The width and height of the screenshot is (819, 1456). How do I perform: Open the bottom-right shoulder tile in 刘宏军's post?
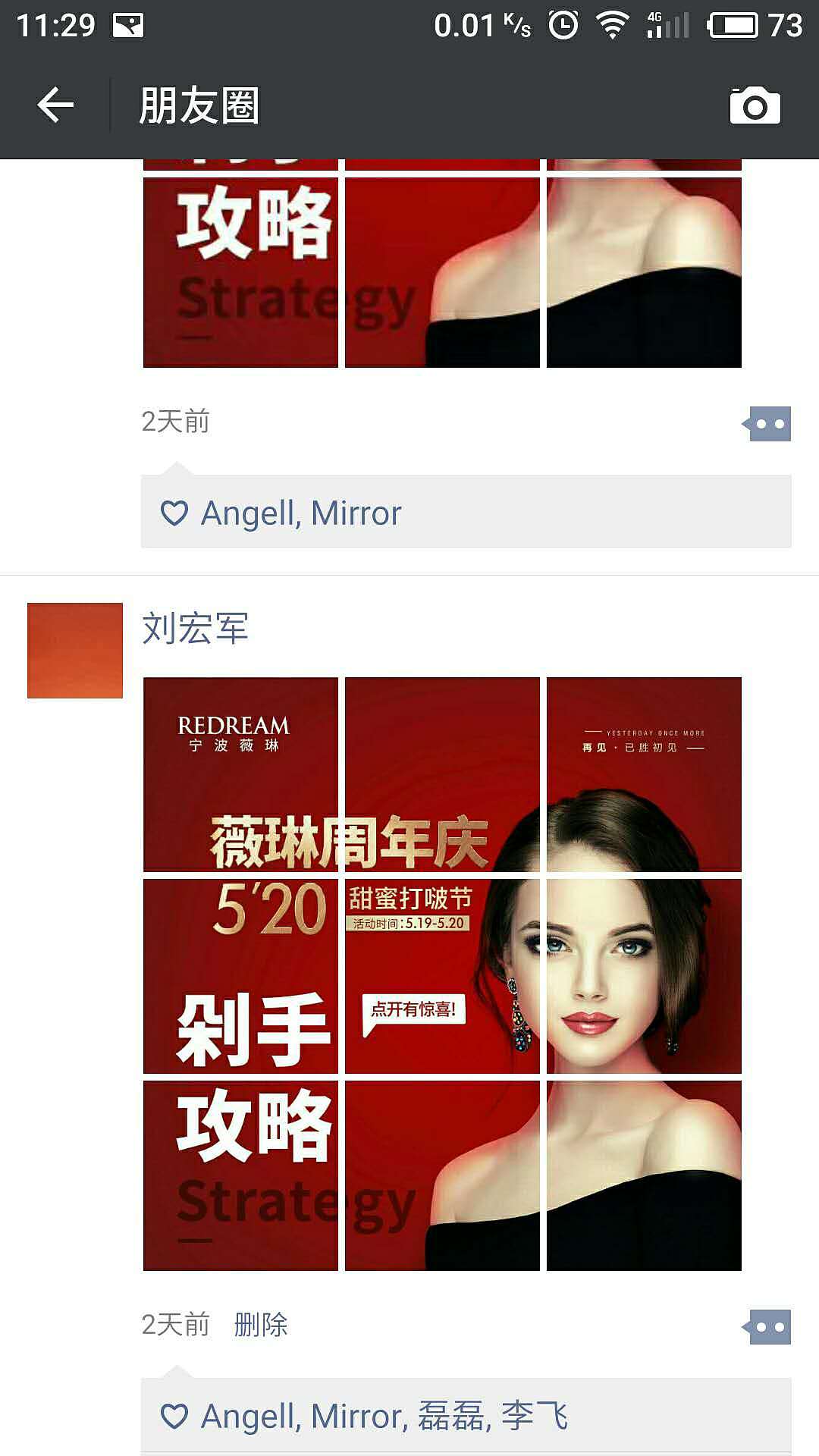(x=644, y=1175)
